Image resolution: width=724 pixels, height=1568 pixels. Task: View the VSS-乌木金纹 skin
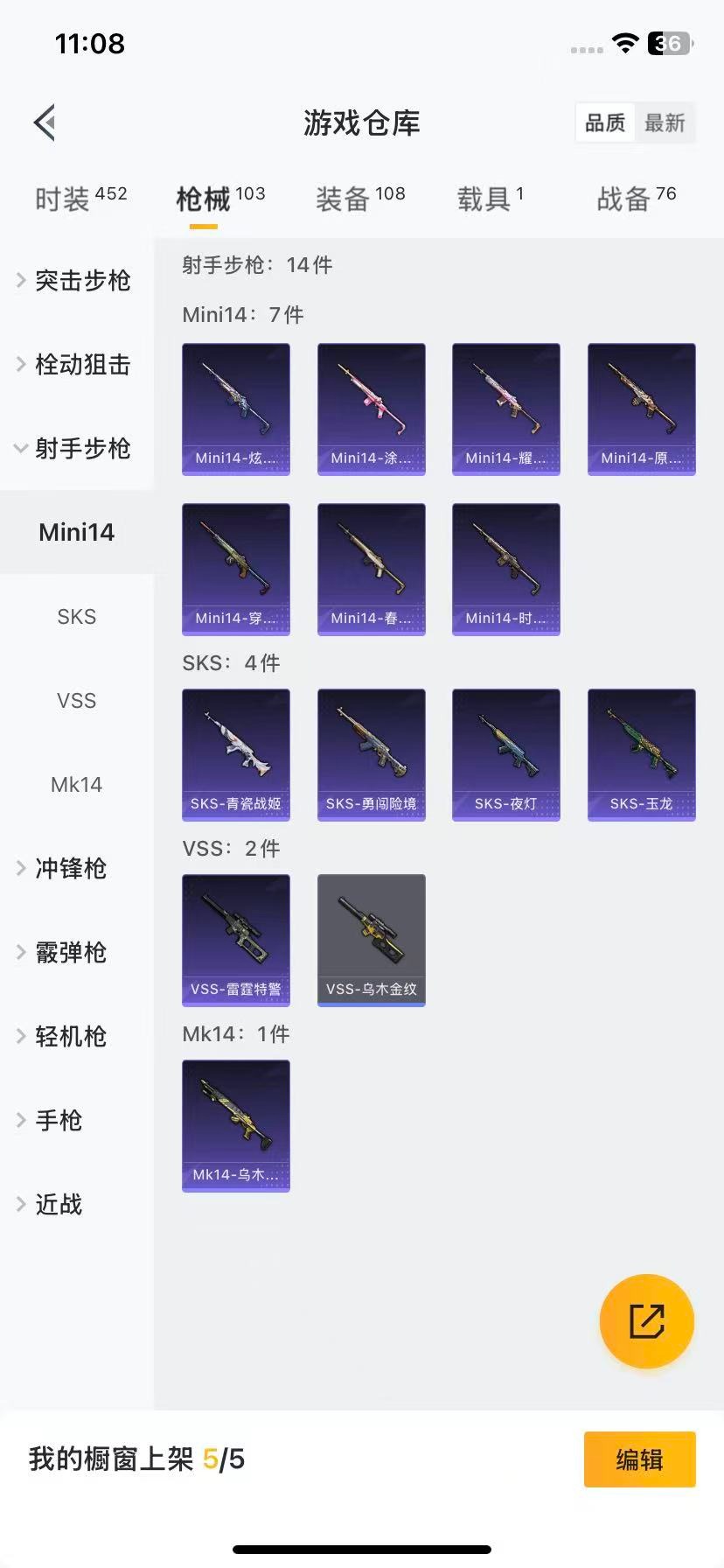[371, 940]
